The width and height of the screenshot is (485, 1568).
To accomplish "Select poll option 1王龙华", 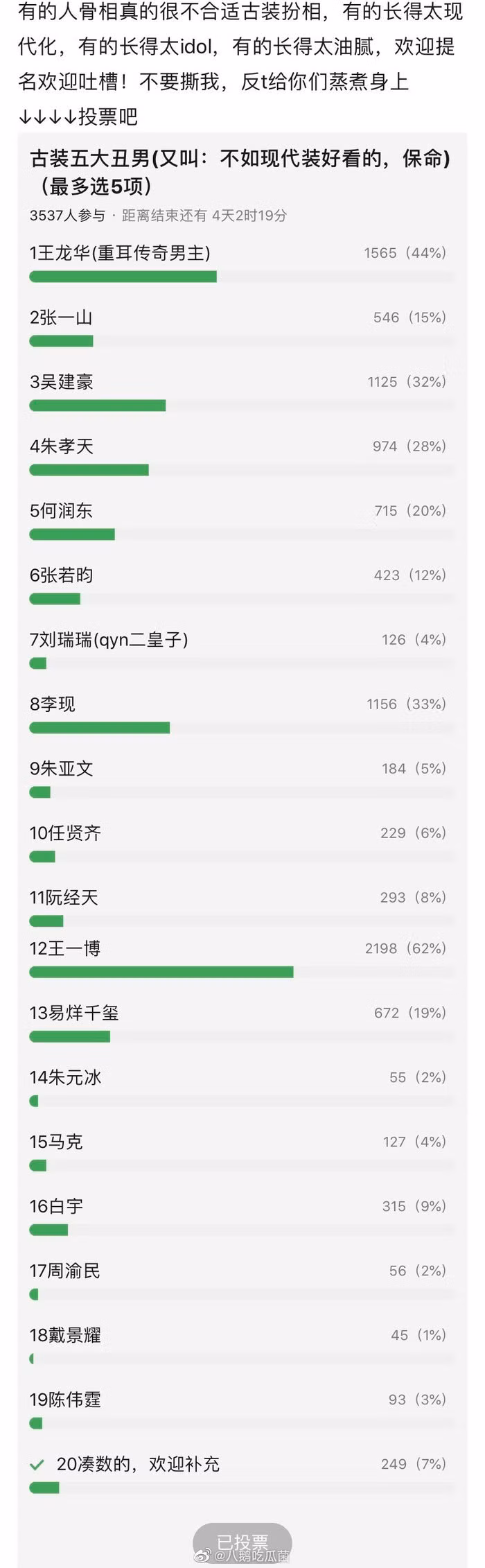I will tap(119, 253).
